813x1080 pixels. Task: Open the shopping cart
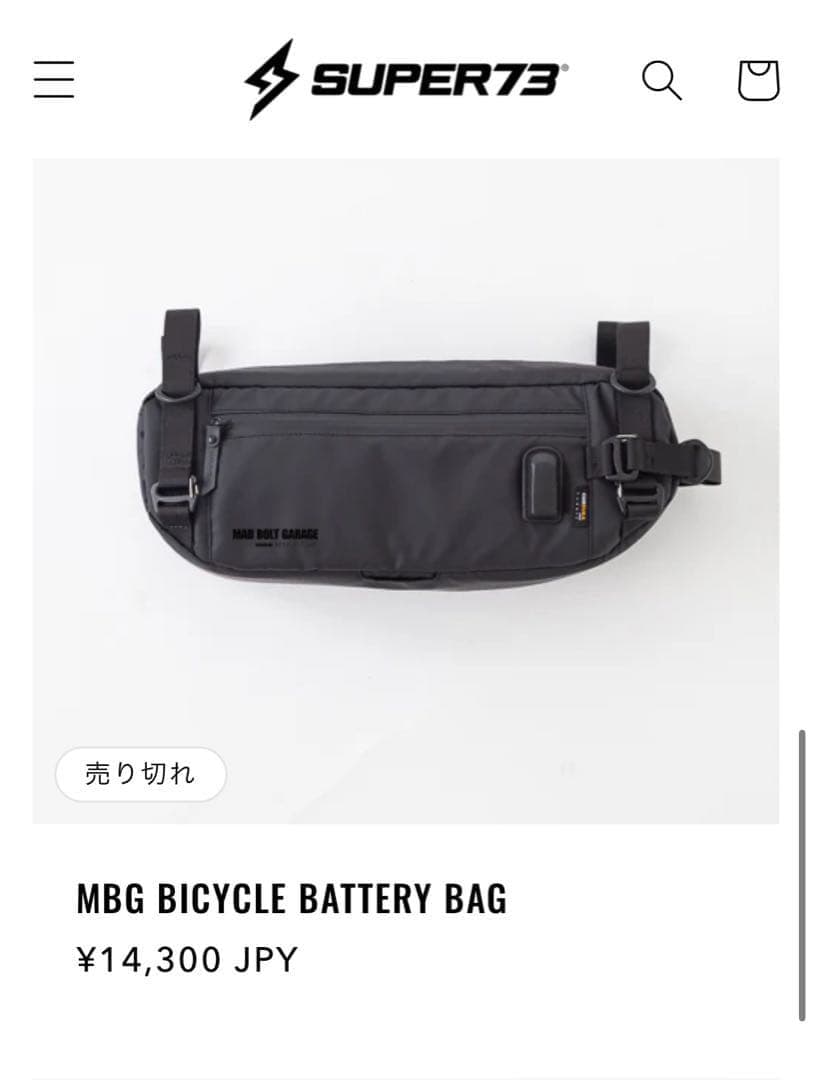point(758,80)
